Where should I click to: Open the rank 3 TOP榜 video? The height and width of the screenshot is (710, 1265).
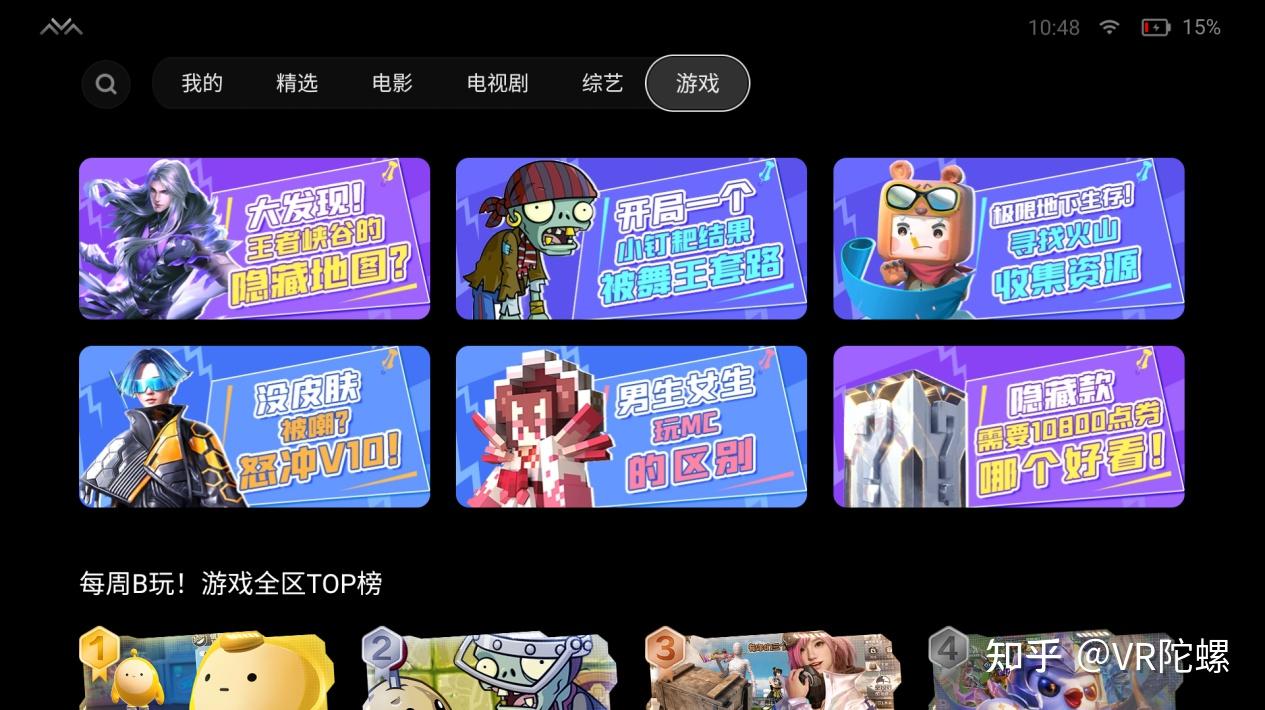tap(773, 670)
